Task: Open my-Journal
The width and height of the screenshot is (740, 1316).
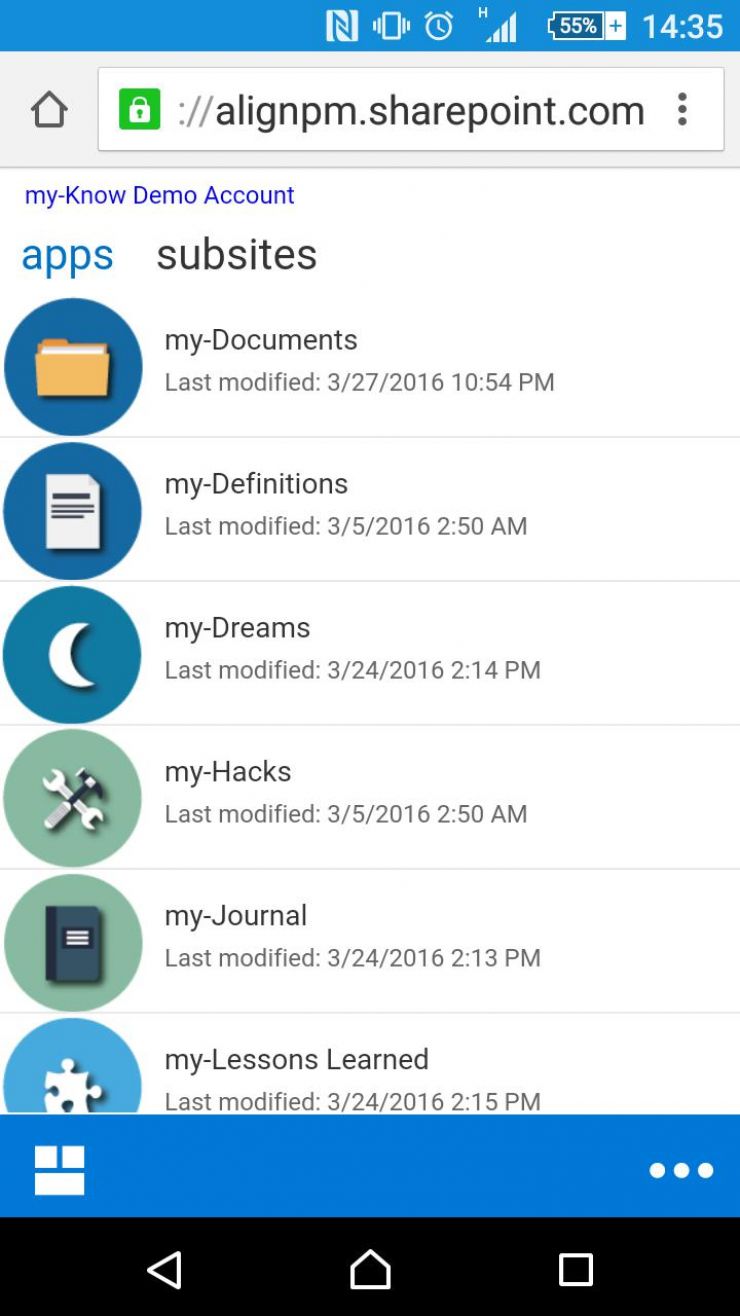Action: 370,942
